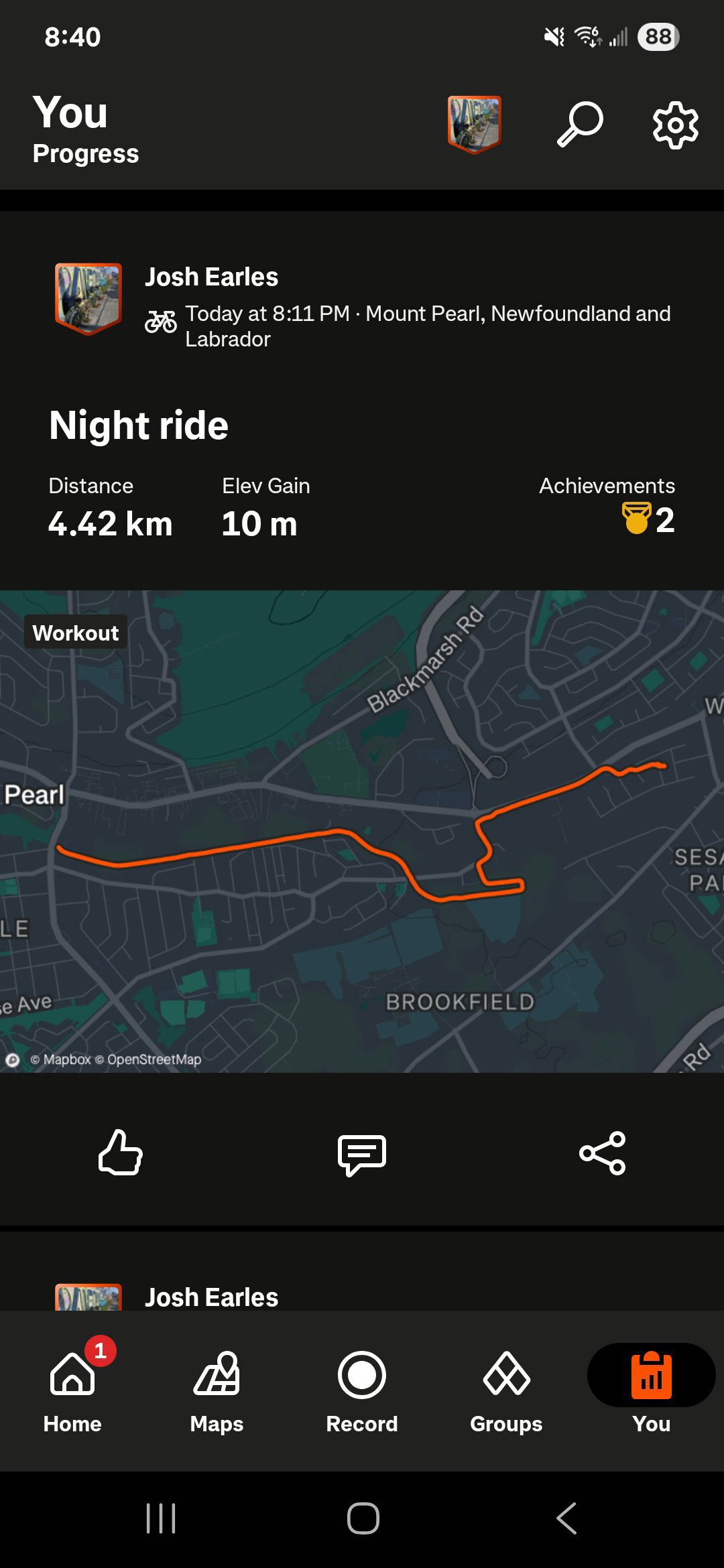Open the Night ride route map
The height and width of the screenshot is (1568, 724).
click(x=362, y=831)
